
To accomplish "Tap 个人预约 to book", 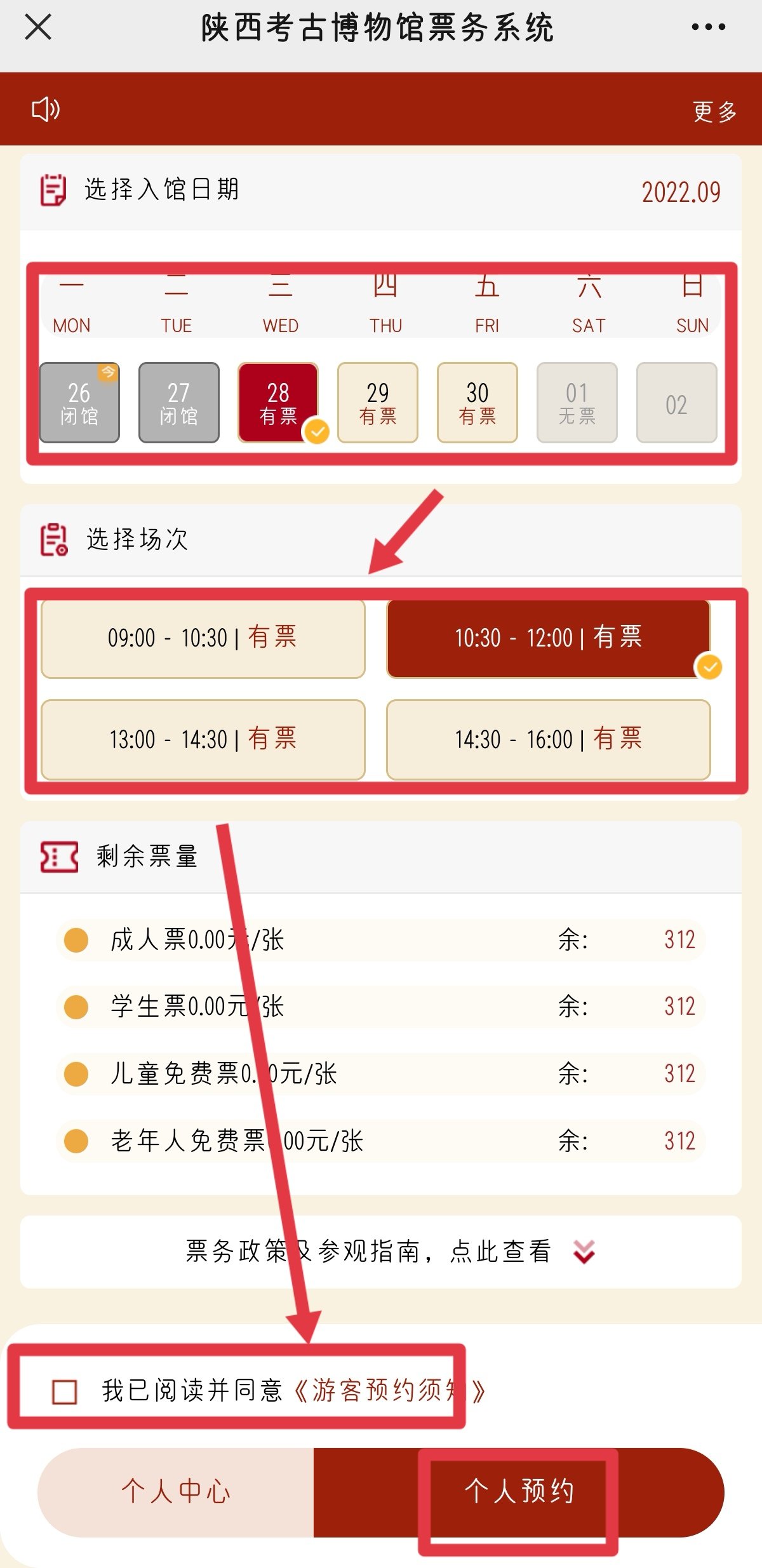I will 519,1491.
